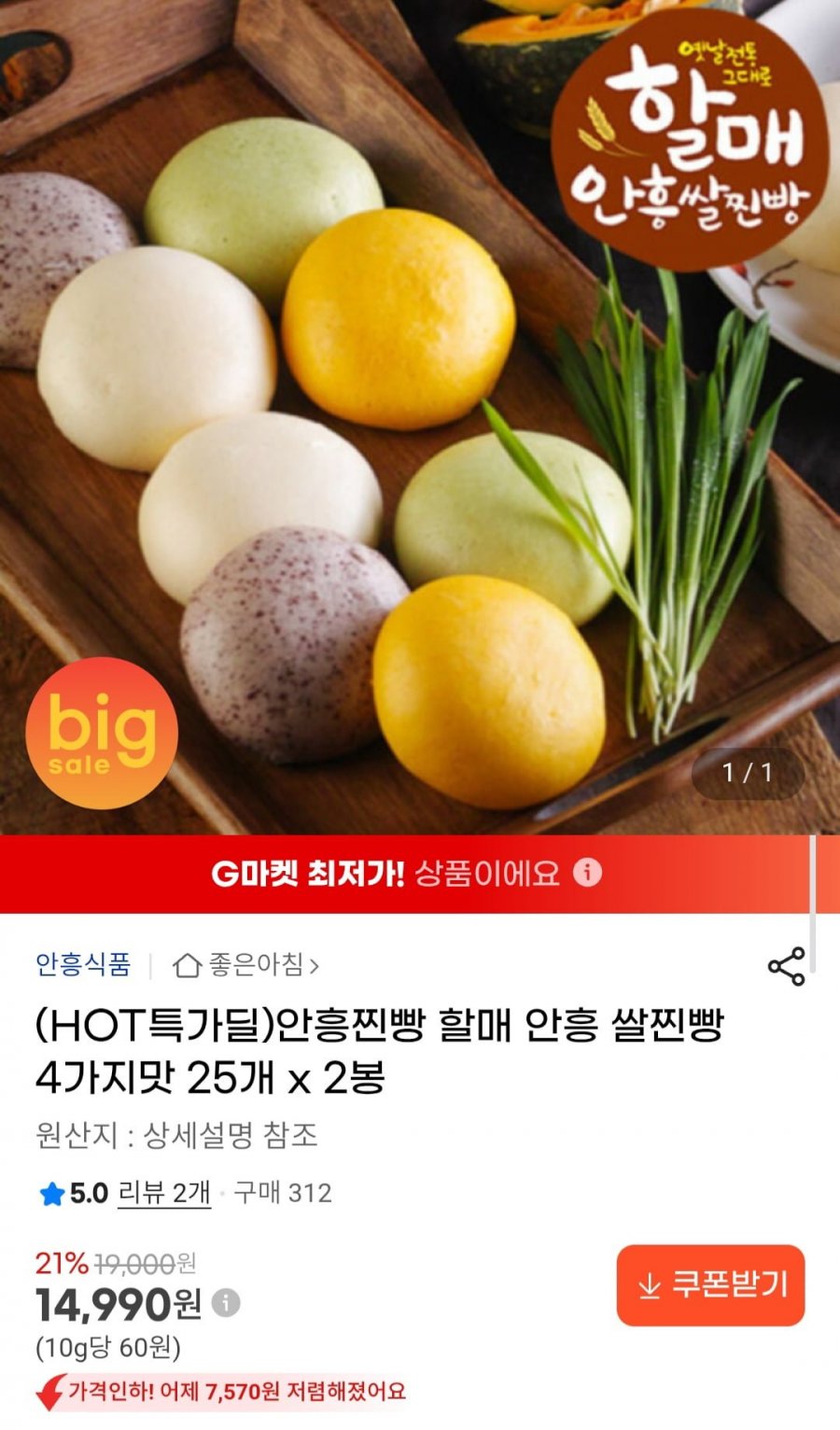Tap the 쿠폰받기 coupon download button
Viewport: 840px width, 1430px height.
coord(710,1284)
